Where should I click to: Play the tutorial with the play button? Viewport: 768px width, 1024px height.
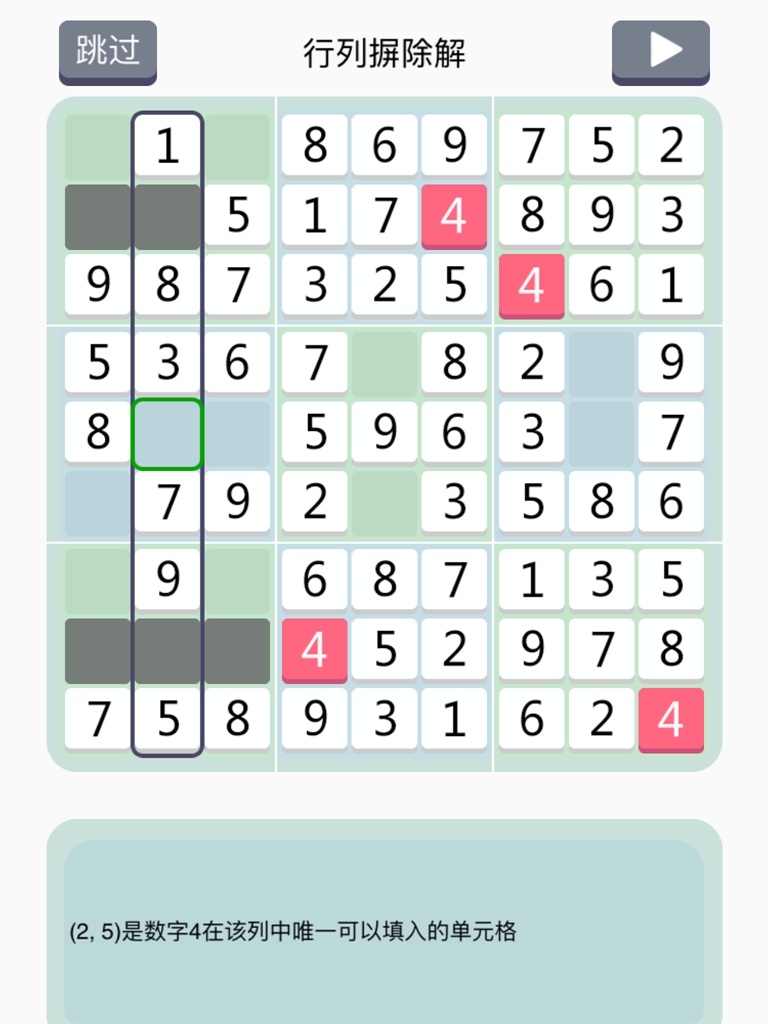tap(661, 51)
